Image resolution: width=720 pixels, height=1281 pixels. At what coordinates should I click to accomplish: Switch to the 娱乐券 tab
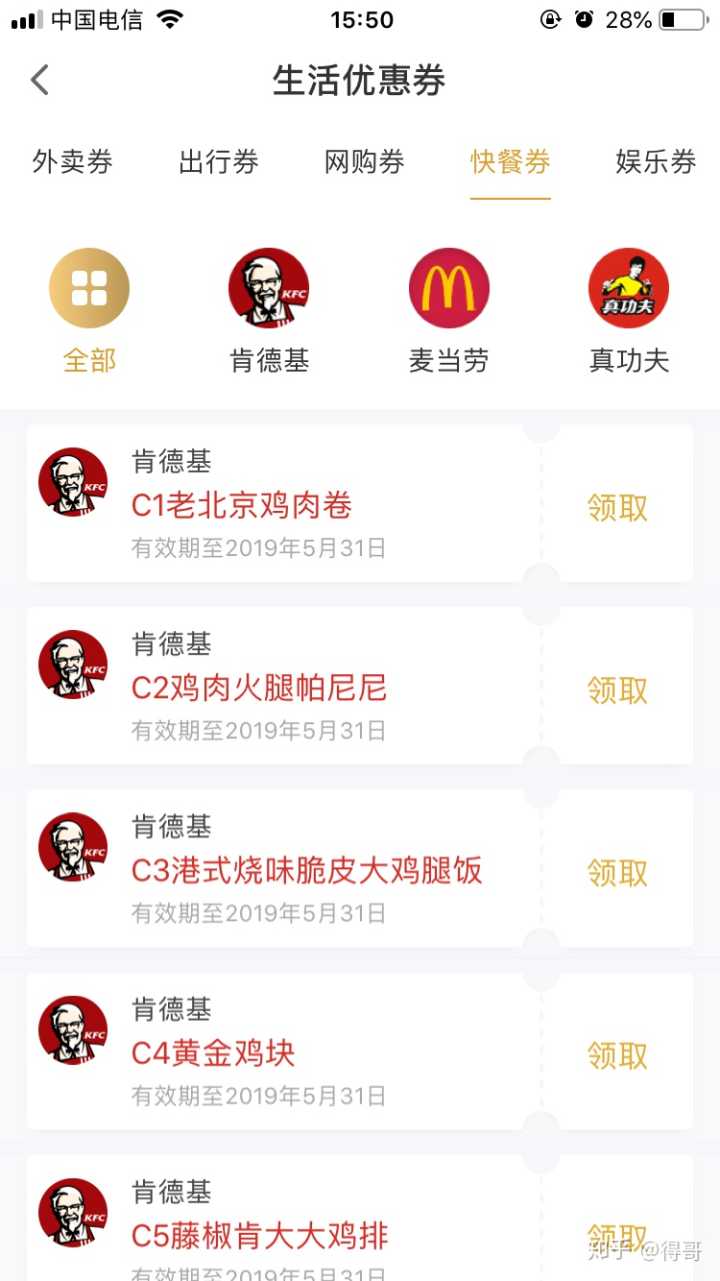pyautogui.click(x=655, y=162)
